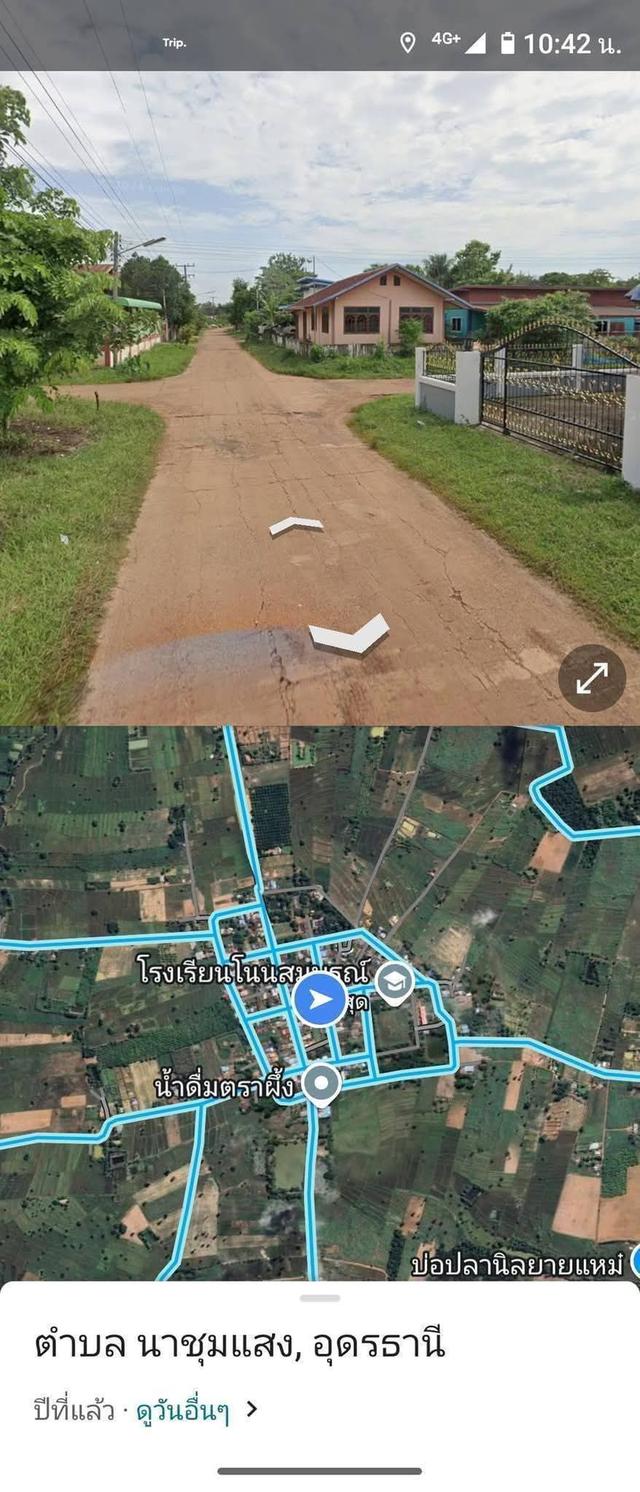Open the โรงเรียนโนนสมบูรณ์ school pin
This screenshot has height=1492, width=640.
click(x=395, y=981)
